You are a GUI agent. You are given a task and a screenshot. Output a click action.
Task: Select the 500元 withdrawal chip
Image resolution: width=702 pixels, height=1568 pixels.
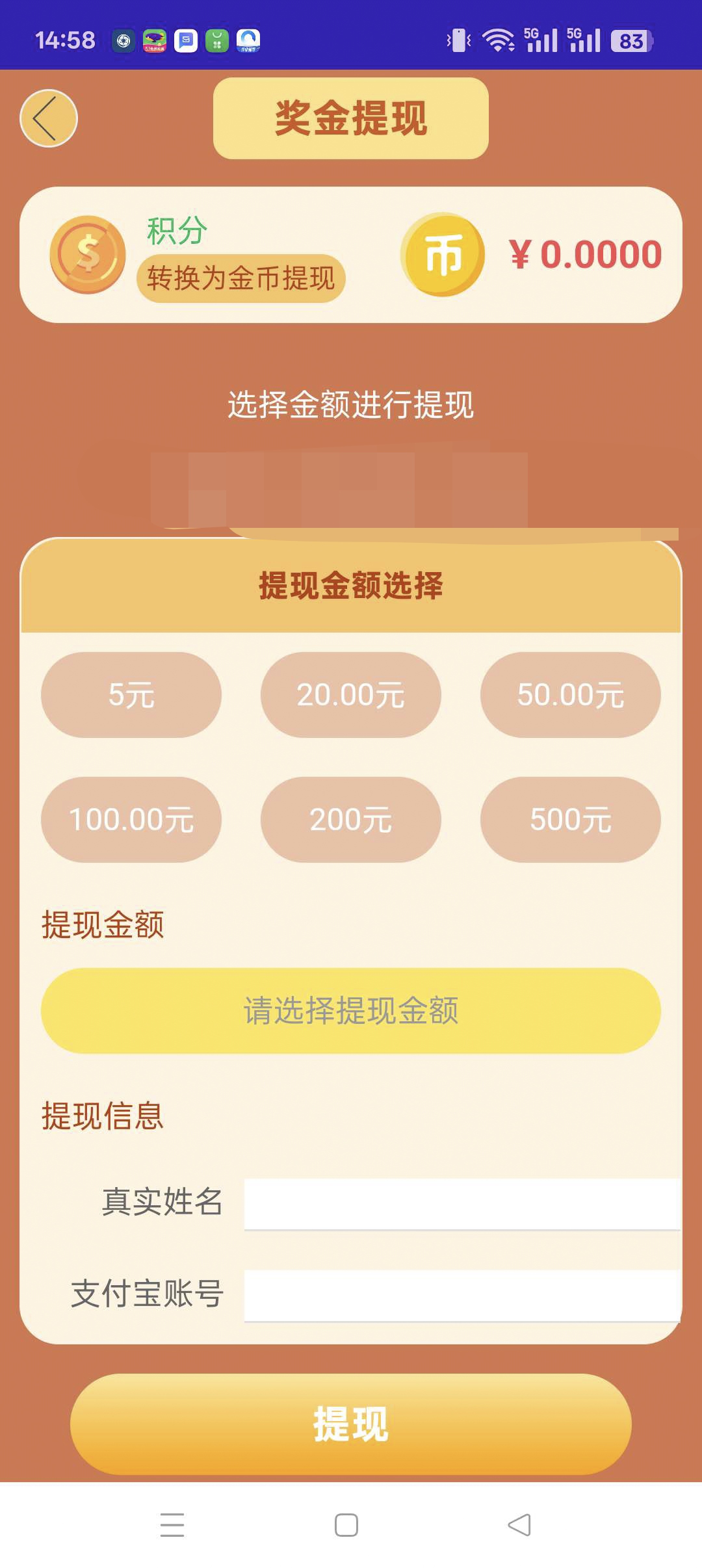coord(570,820)
